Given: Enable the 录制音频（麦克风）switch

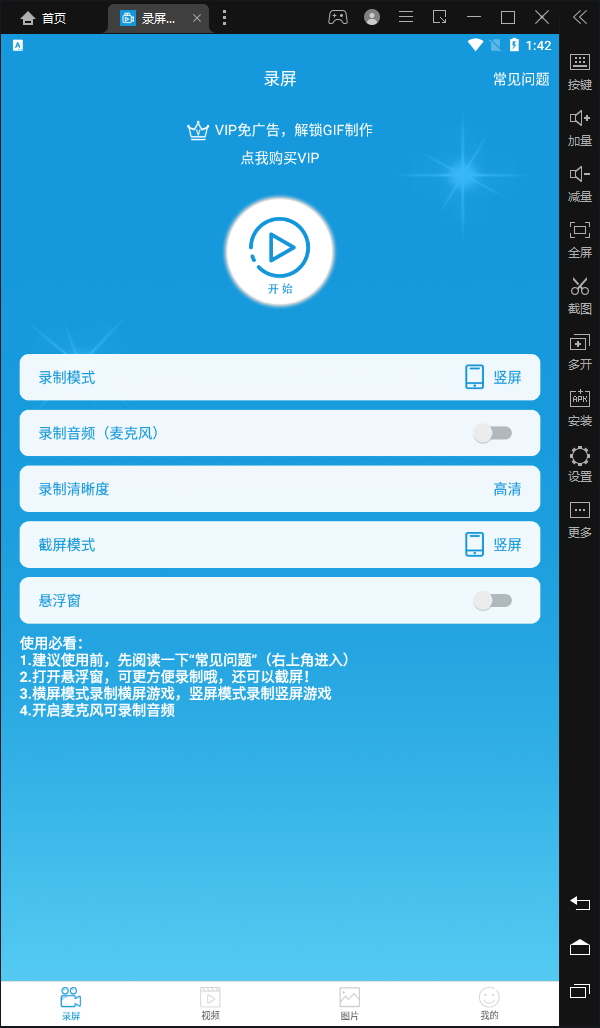Looking at the screenshot, I should point(493,433).
